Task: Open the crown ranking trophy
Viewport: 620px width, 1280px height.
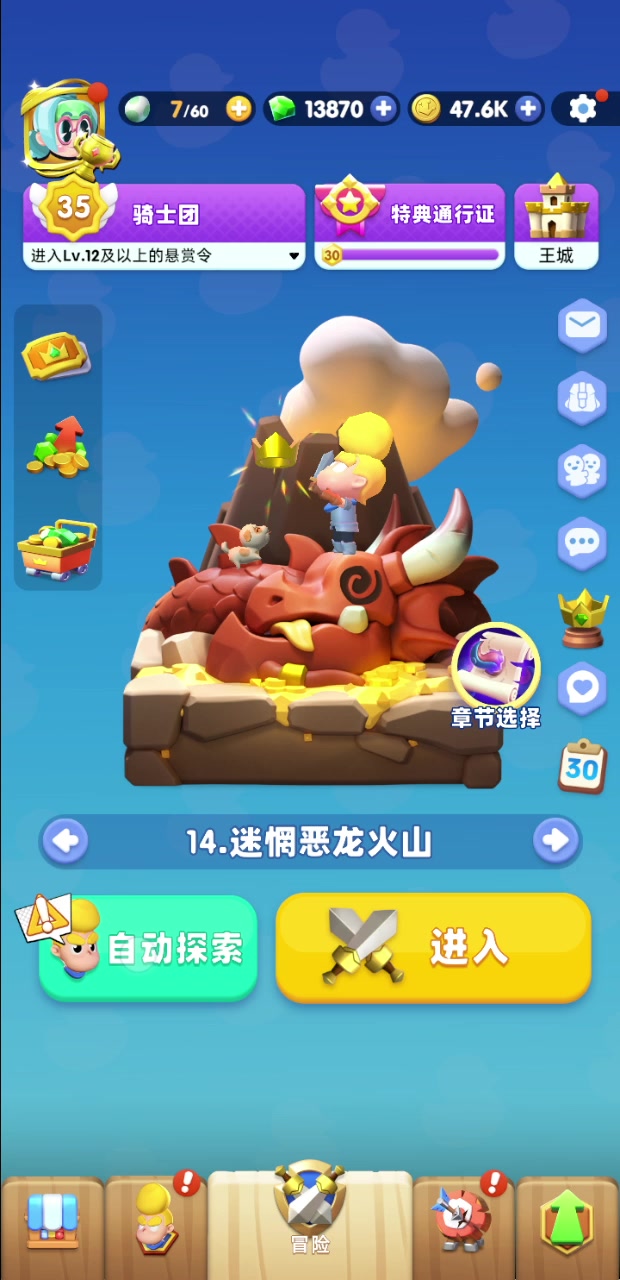Action: pyautogui.click(x=582, y=617)
